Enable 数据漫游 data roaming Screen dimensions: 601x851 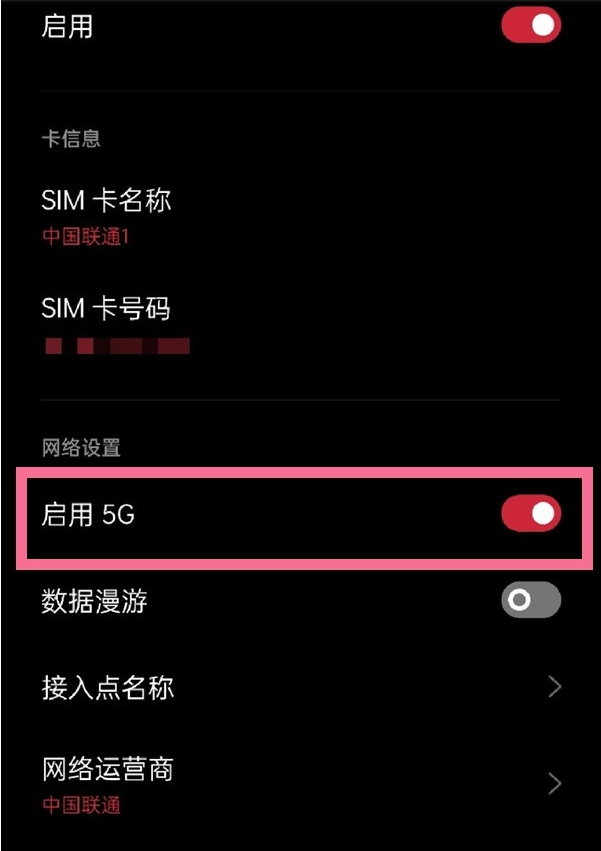[530, 600]
